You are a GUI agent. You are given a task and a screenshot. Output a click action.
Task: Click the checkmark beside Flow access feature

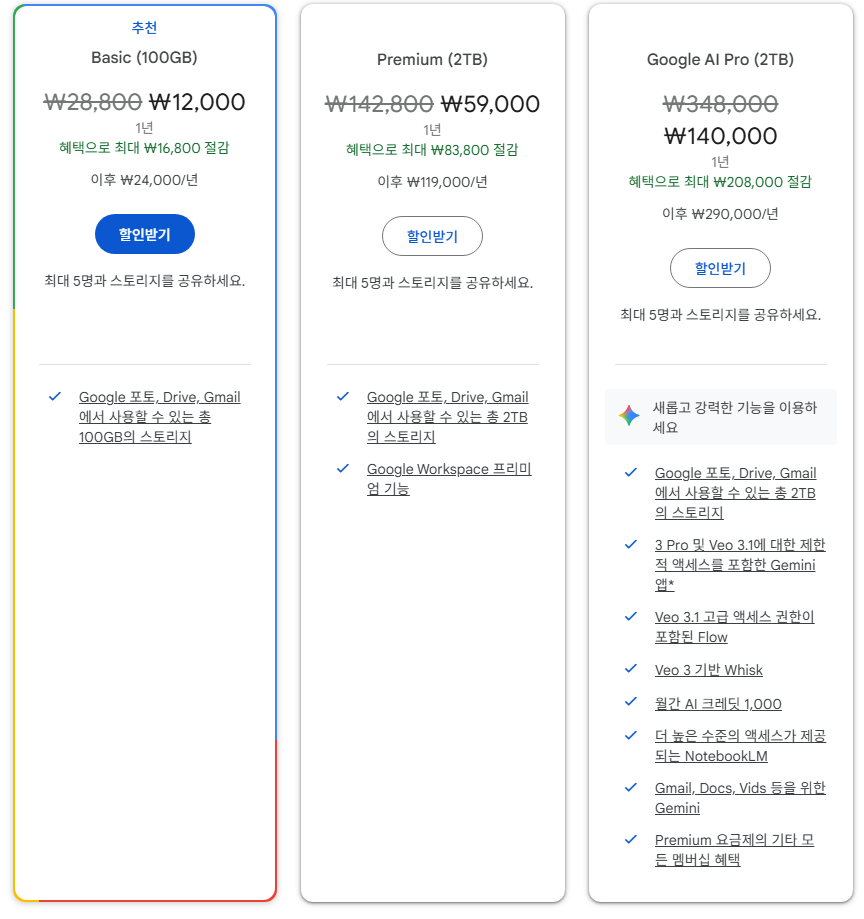point(631,617)
